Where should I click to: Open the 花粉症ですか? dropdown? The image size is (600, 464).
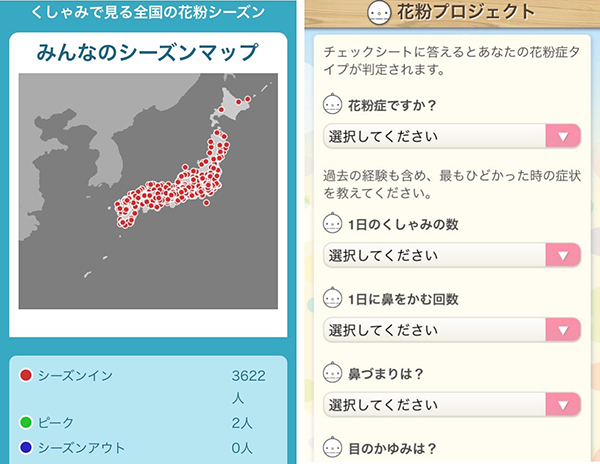click(x=451, y=136)
